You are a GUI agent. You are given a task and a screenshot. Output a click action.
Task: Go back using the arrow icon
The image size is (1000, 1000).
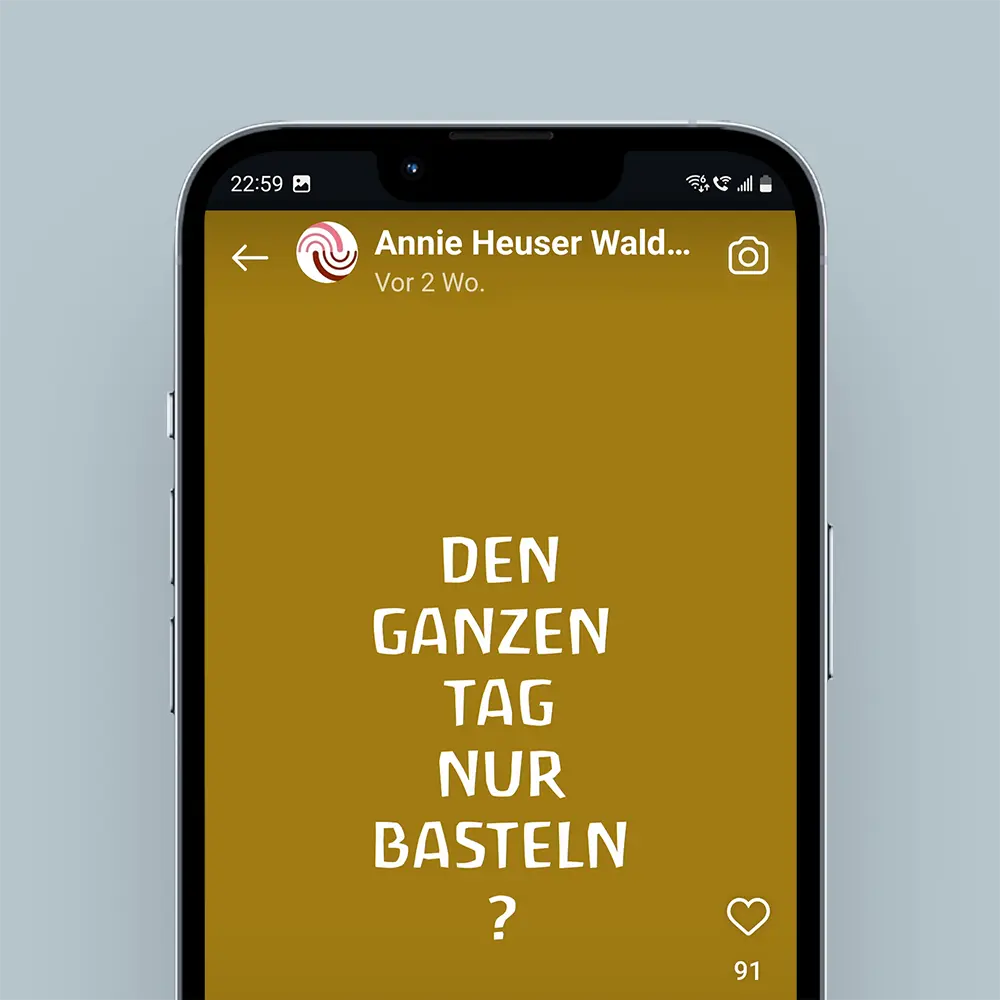click(250, 258)
